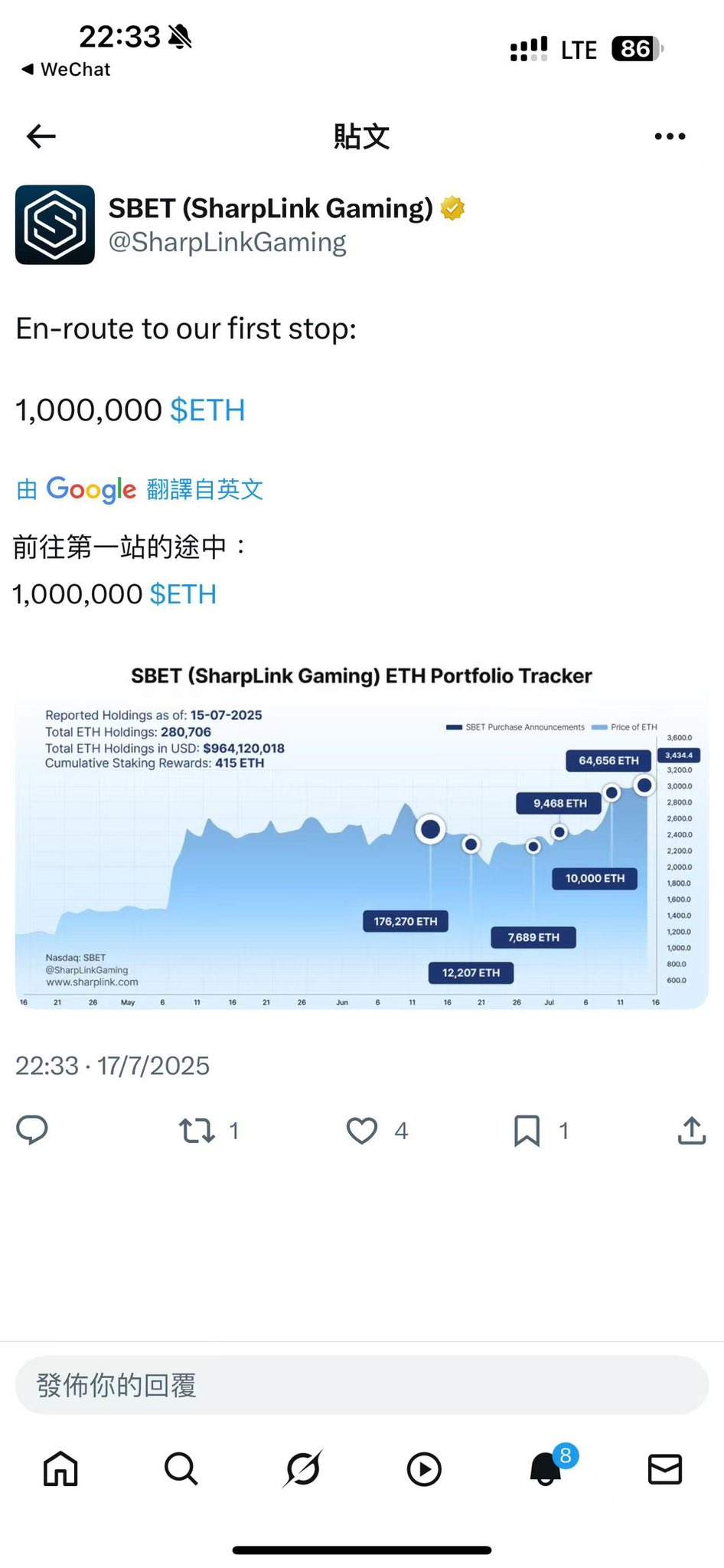Viewport: 724px width, 1568px height.
Task: Share the post via share icon
Action: pos(691,1131)
